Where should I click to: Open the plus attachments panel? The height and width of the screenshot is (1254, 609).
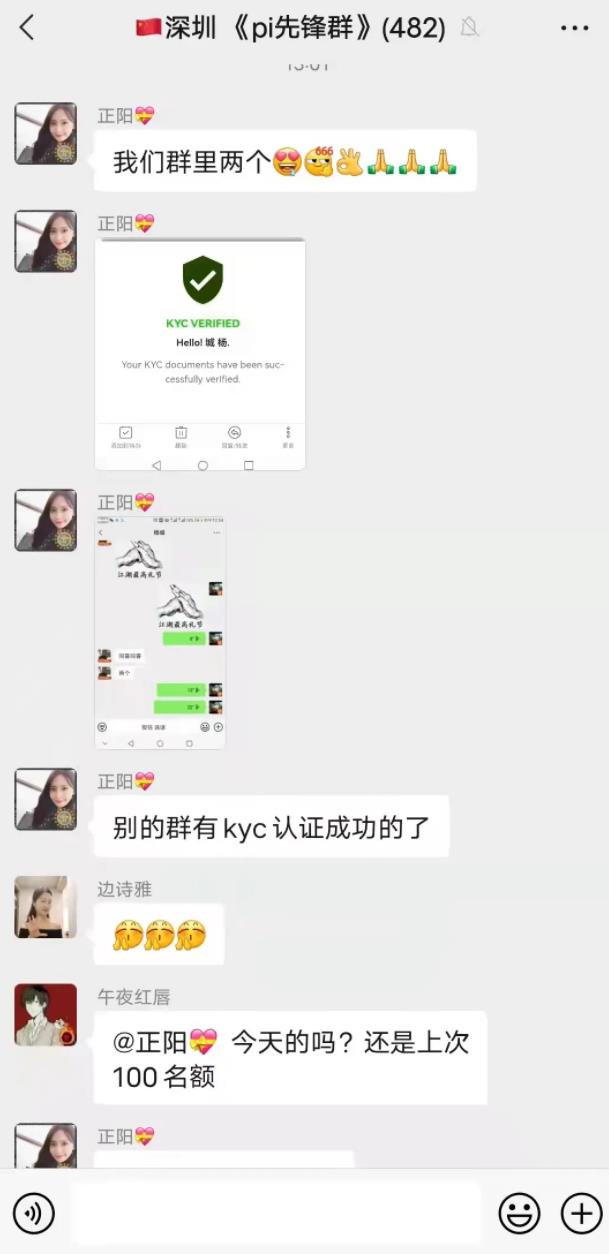click(581, 1214)
